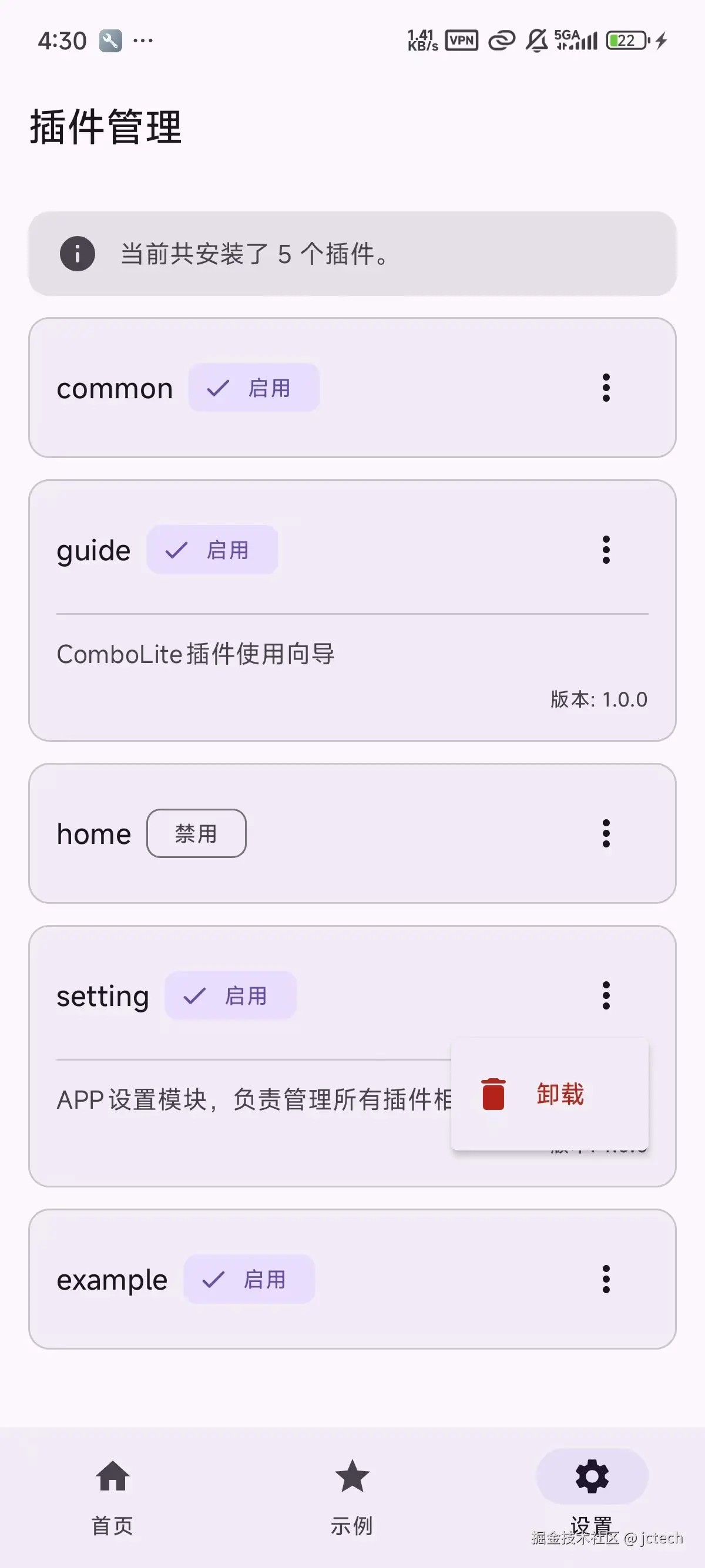Enable the home plugin via its 禁用 badge
The height and width of the screenshot is (1568, 705).
196,833
